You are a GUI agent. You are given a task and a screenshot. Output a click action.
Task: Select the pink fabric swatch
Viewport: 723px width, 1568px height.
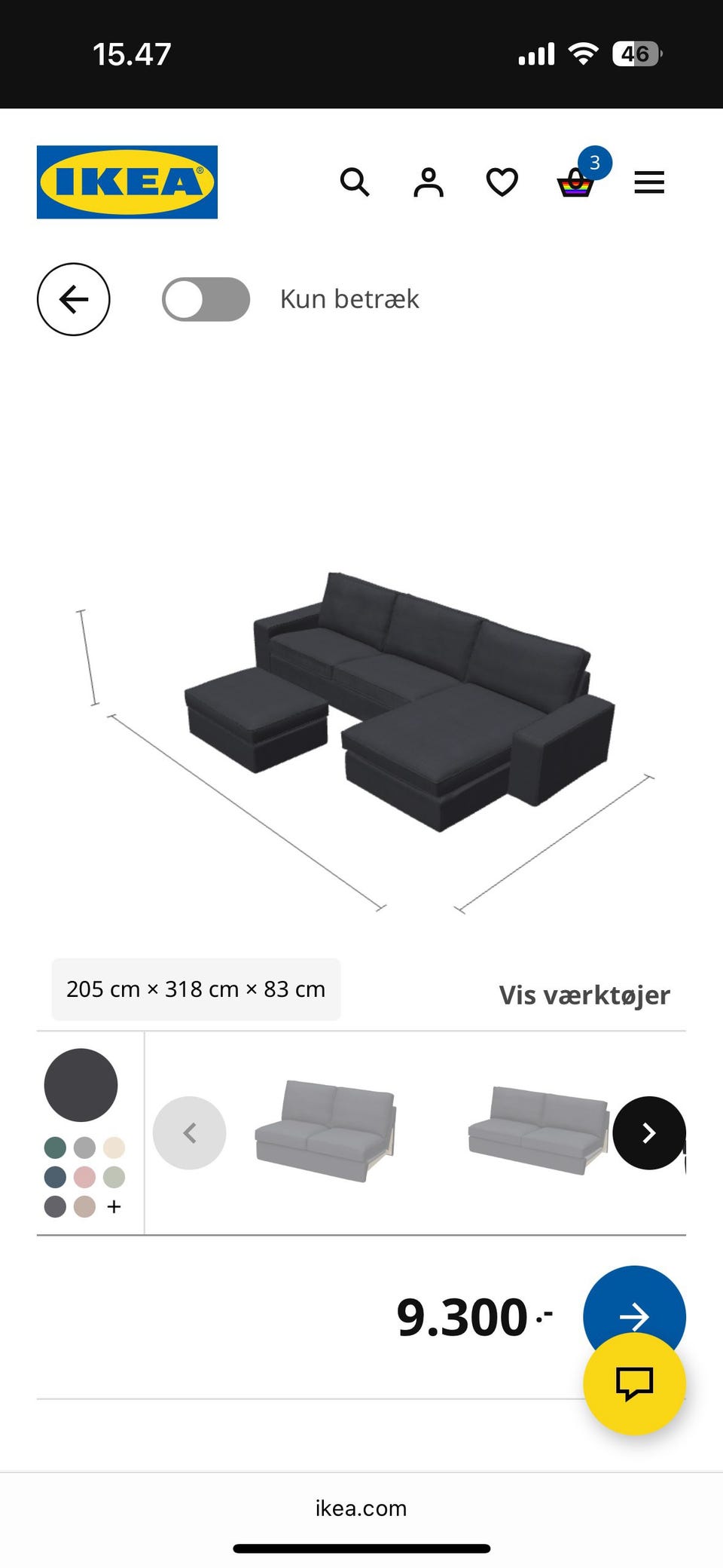click(83, 1176)
